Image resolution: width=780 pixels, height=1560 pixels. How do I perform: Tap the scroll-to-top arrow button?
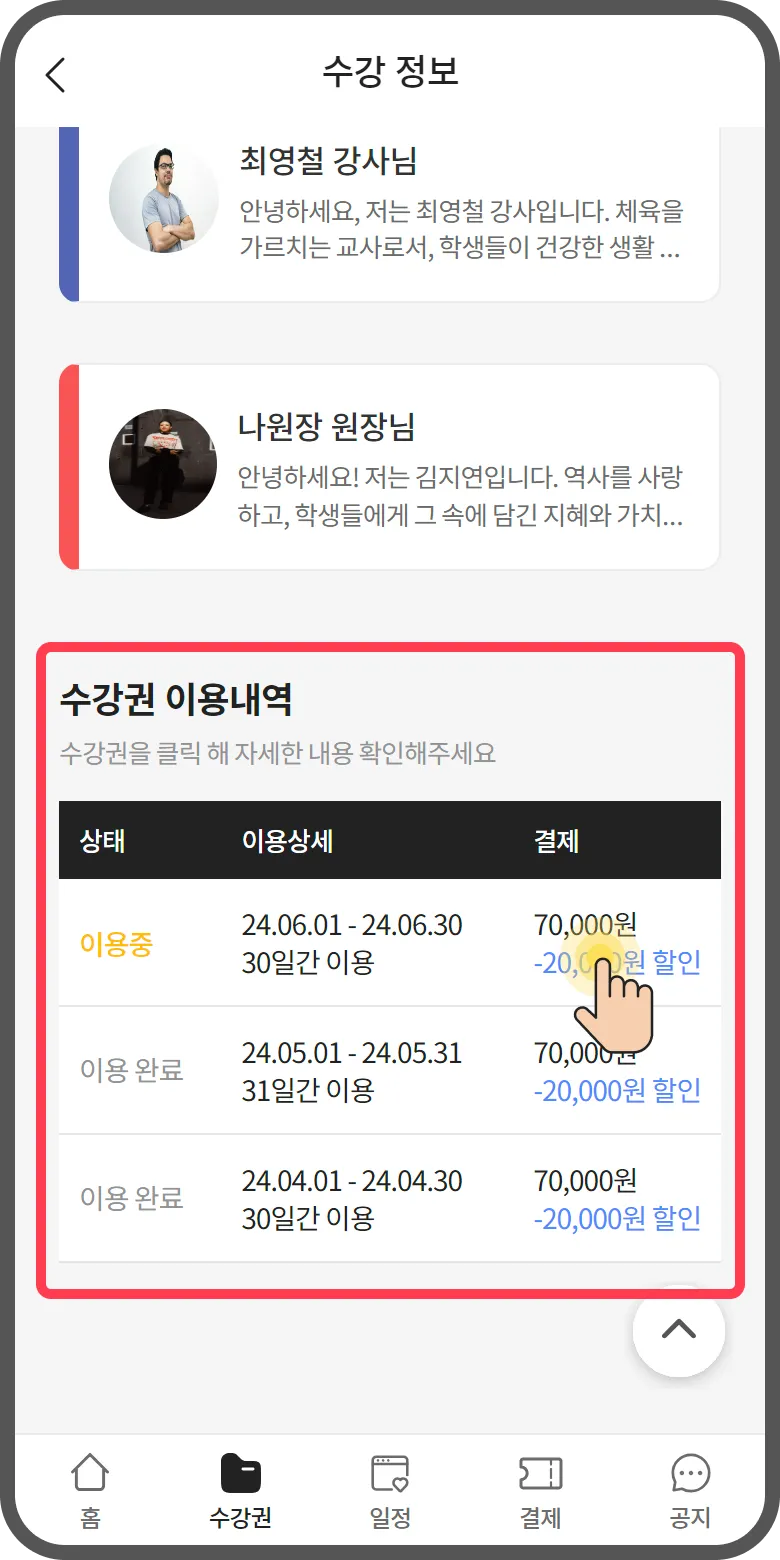click(678, 1331)
